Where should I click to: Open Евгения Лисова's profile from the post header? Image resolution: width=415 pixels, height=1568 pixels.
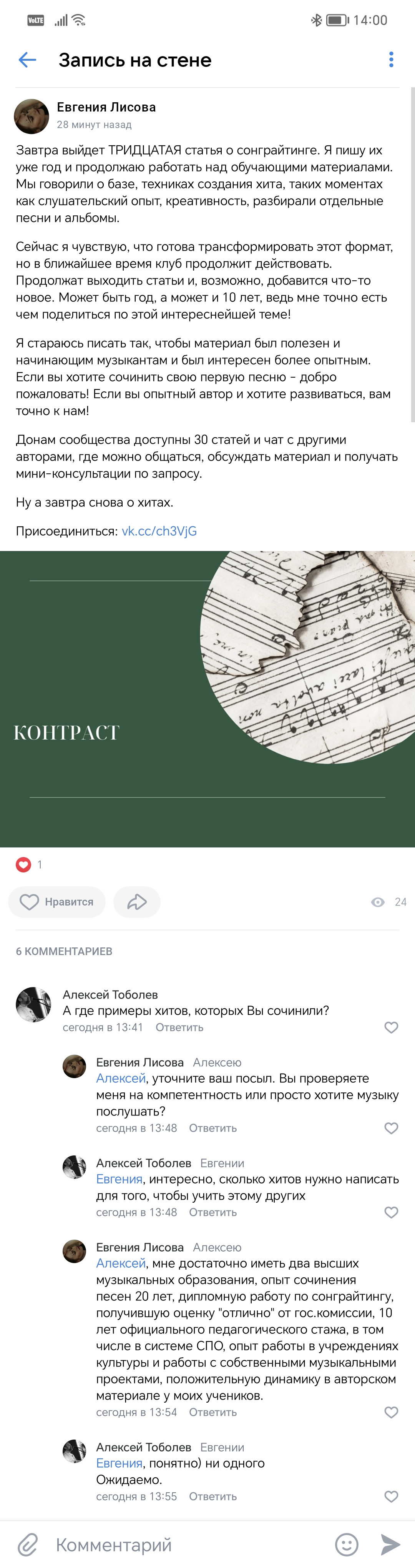coord(106,107)
